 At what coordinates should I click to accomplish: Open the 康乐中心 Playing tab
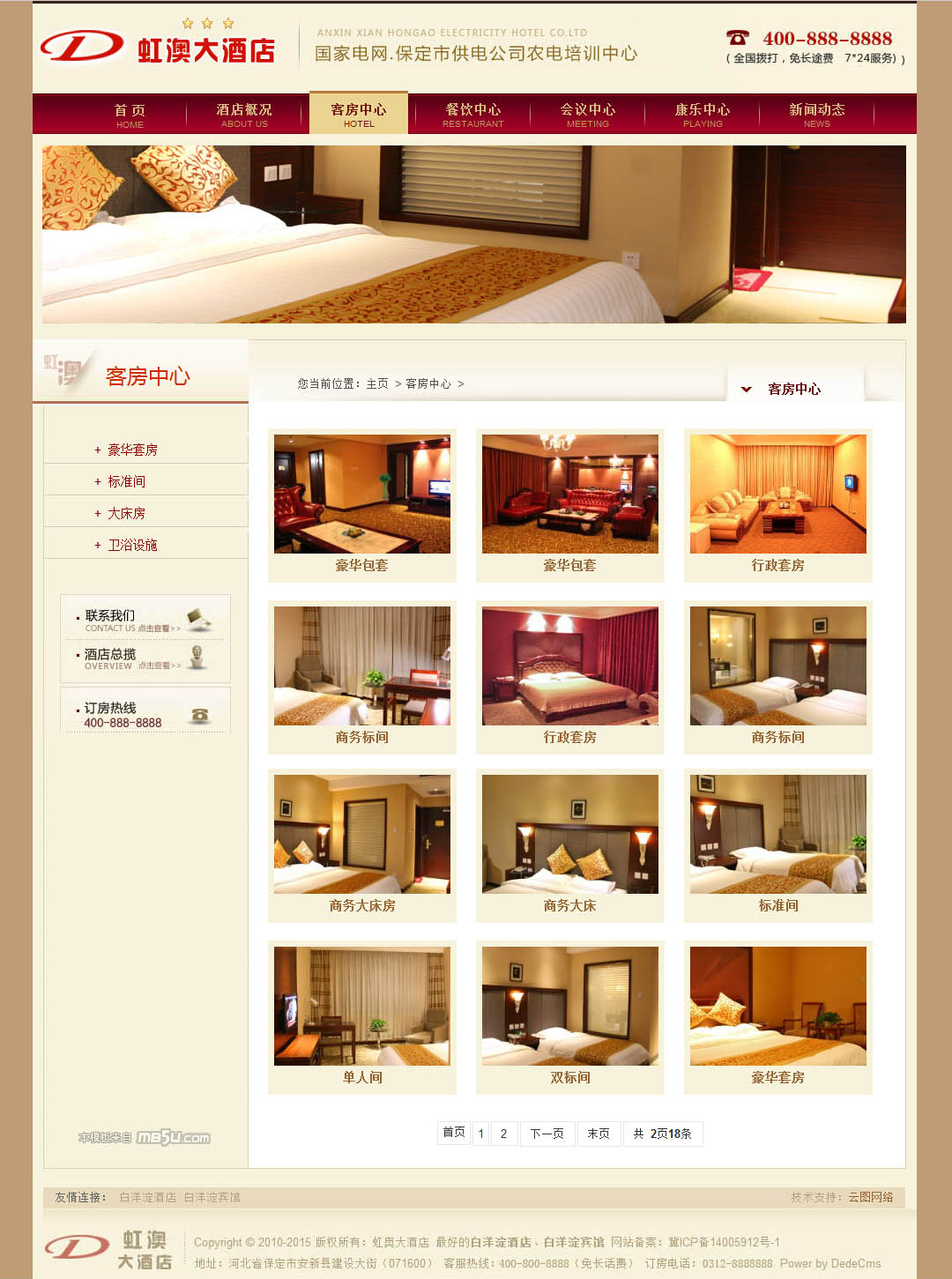703,115
